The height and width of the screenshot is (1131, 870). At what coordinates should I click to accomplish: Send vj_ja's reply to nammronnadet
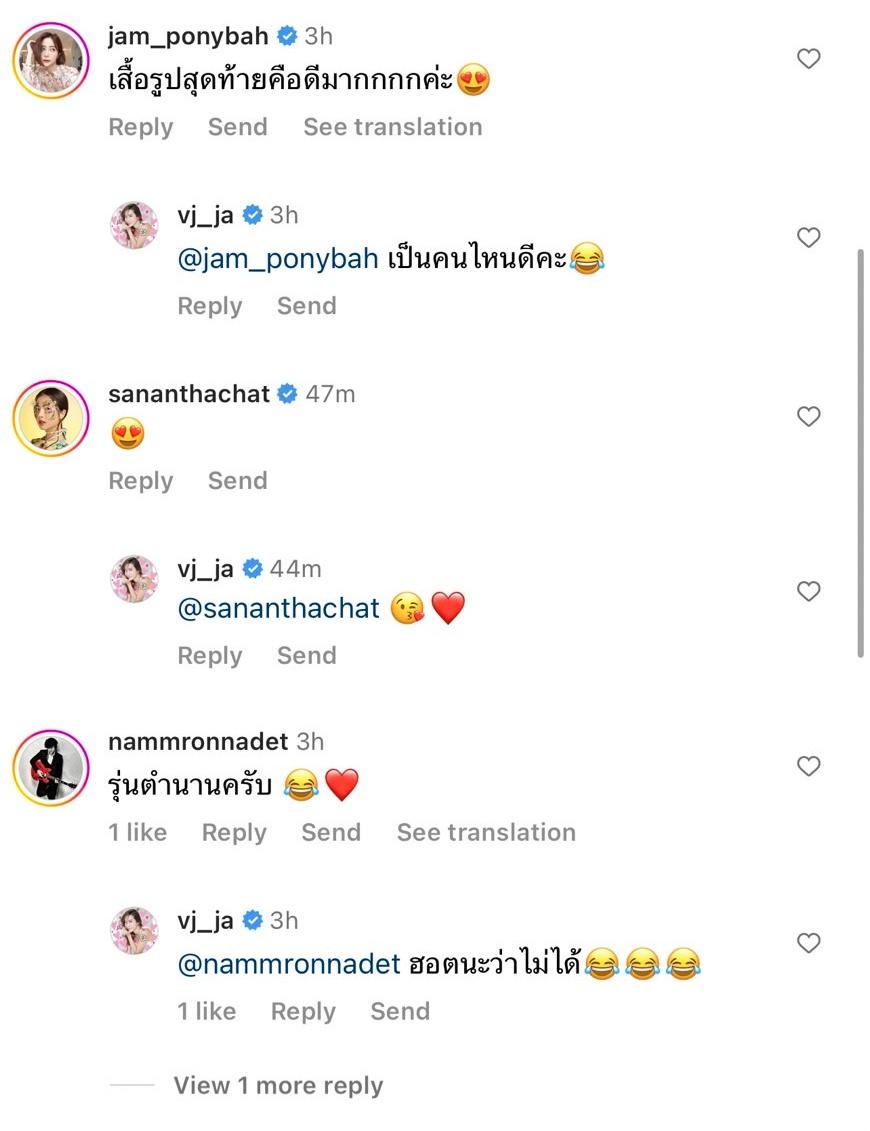pyautogui.click(x=399, y=1011)
